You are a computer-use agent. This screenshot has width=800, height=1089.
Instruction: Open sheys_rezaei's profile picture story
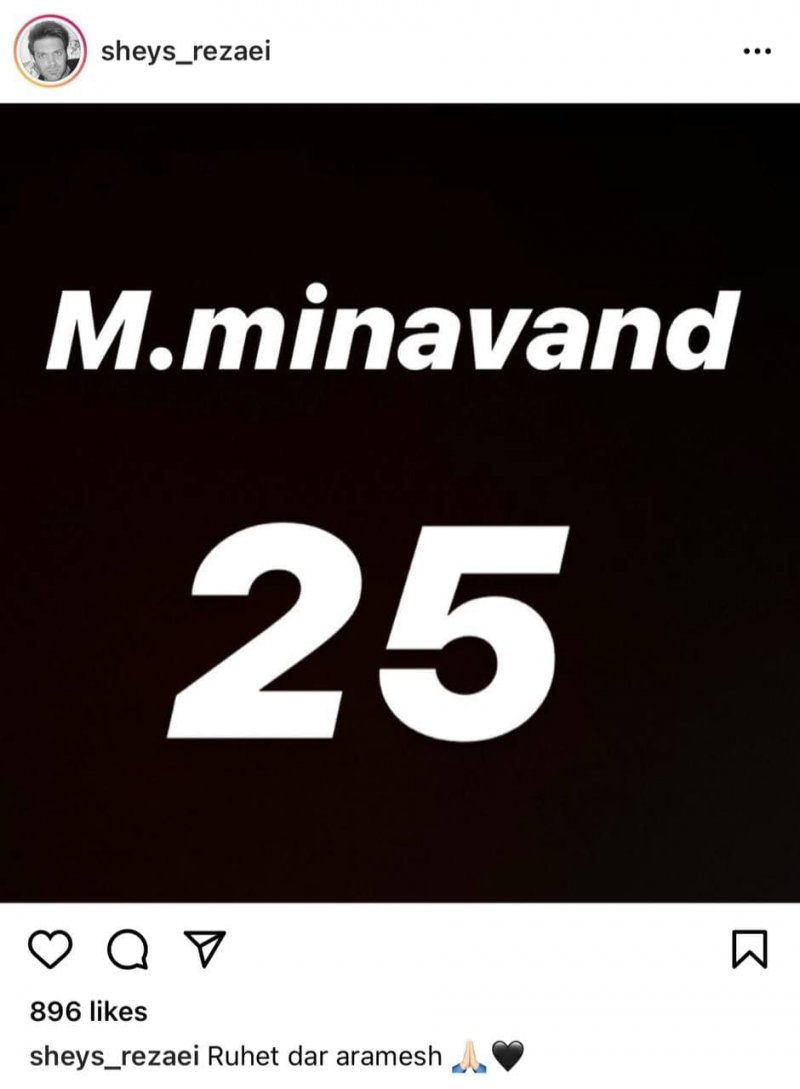(48, 52)
